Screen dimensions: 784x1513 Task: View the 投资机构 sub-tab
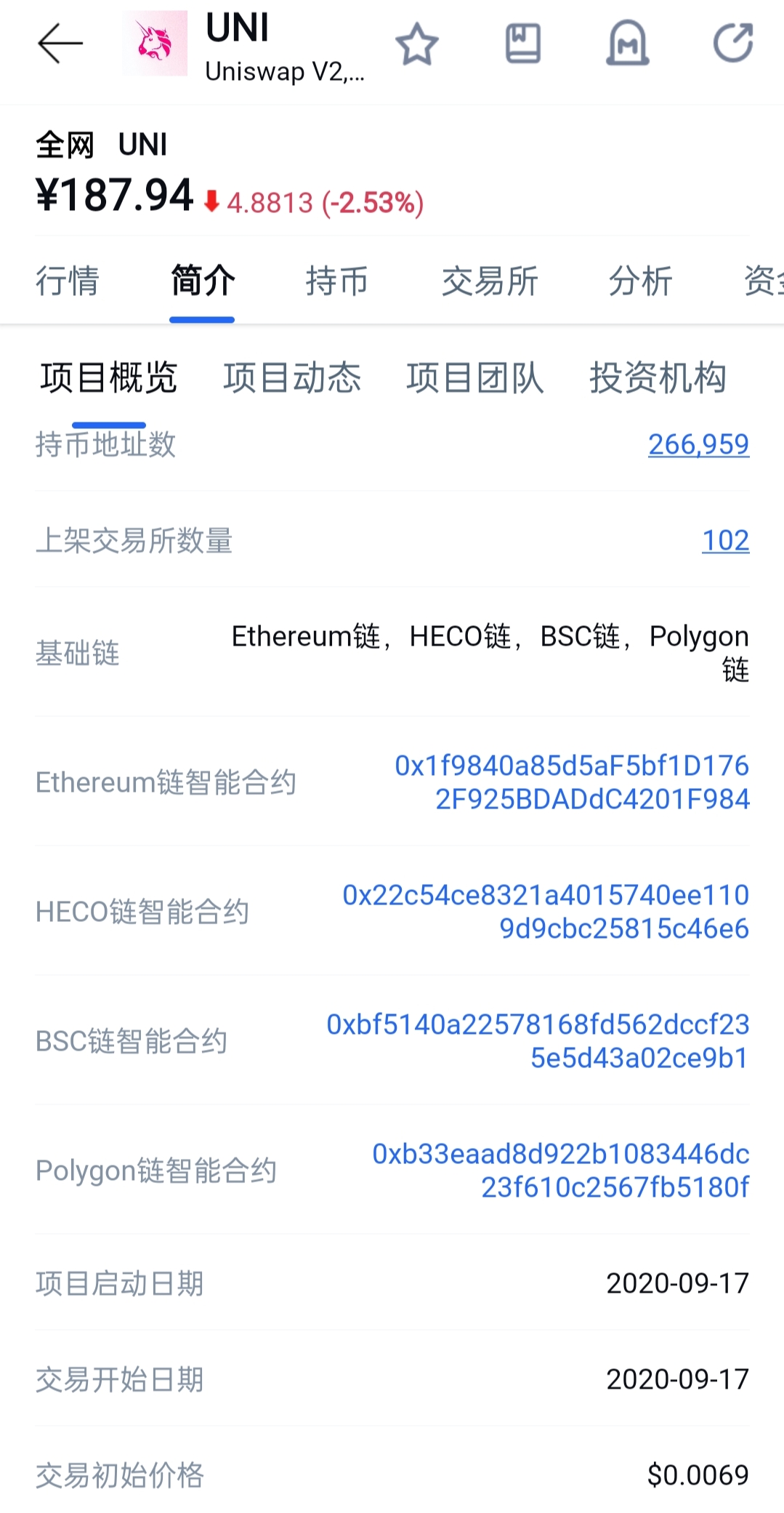(658, 378)
